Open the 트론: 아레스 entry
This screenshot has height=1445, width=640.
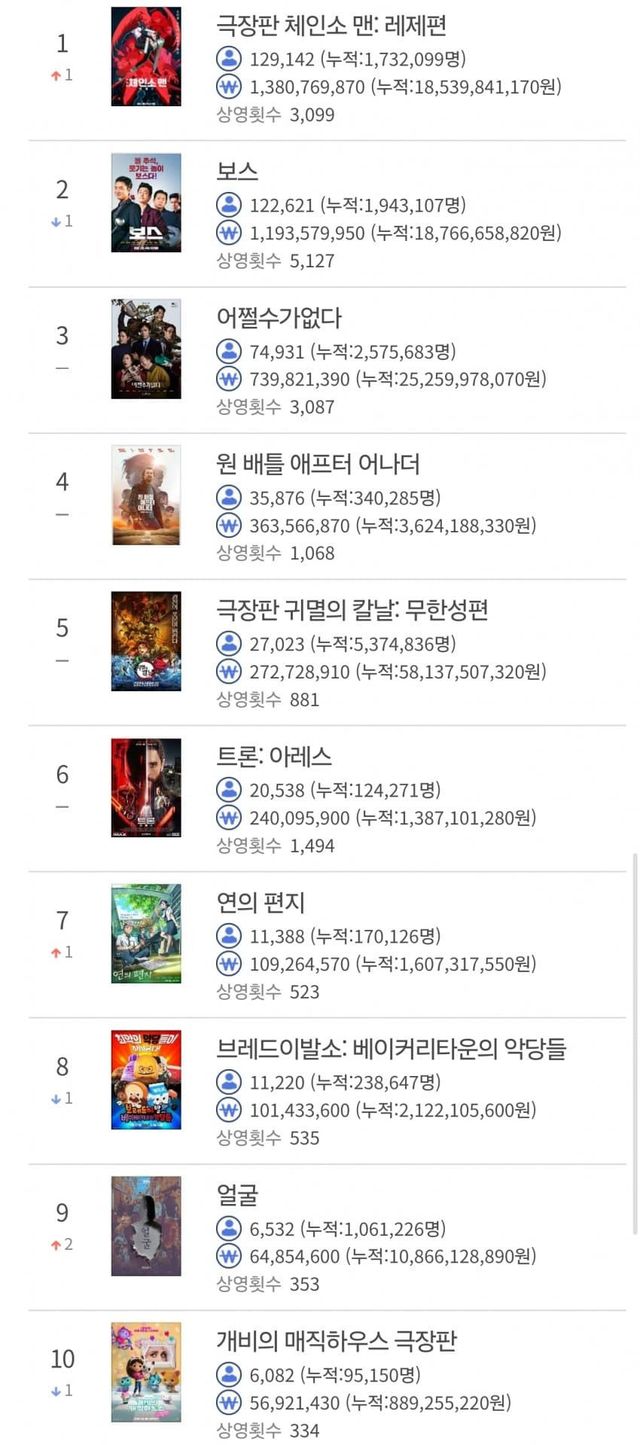click(274, 756)
